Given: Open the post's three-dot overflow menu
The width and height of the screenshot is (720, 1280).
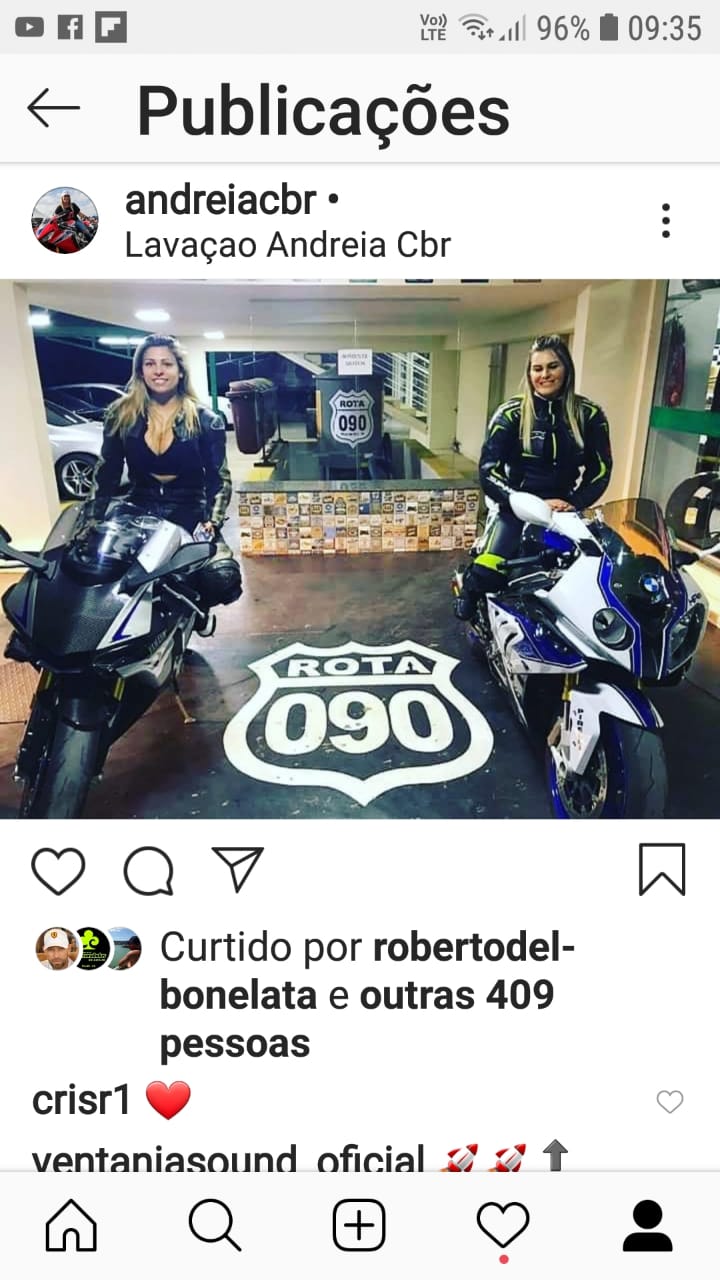Looking at the screenshot, I should click(x=666, y=221).
